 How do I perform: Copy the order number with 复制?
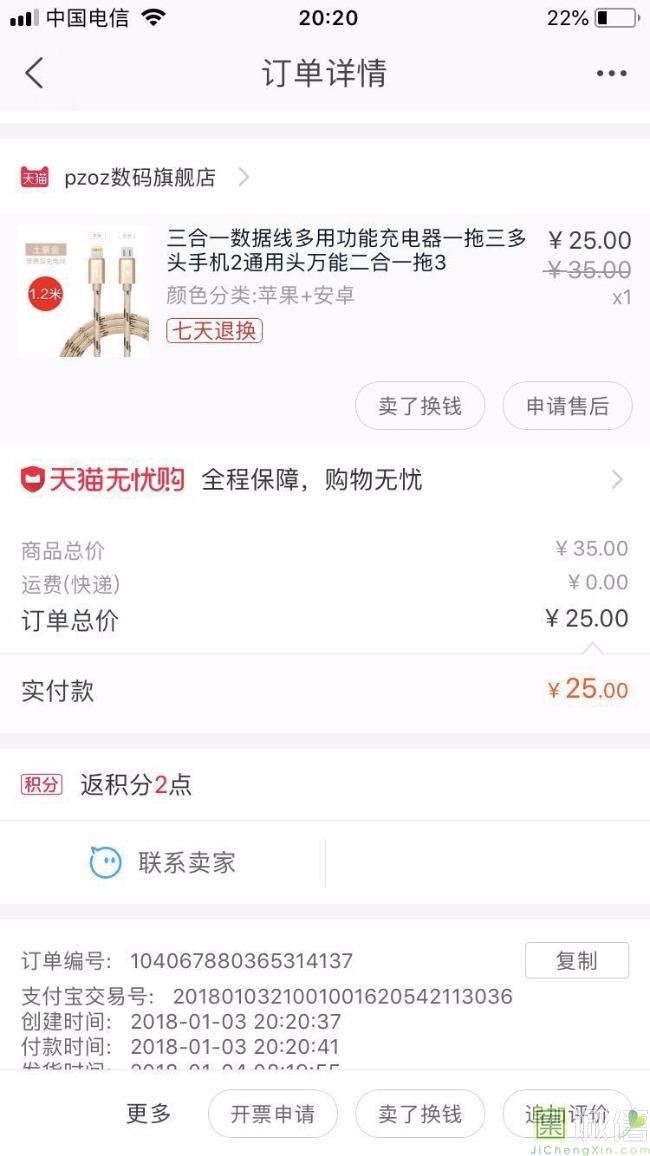576,960
